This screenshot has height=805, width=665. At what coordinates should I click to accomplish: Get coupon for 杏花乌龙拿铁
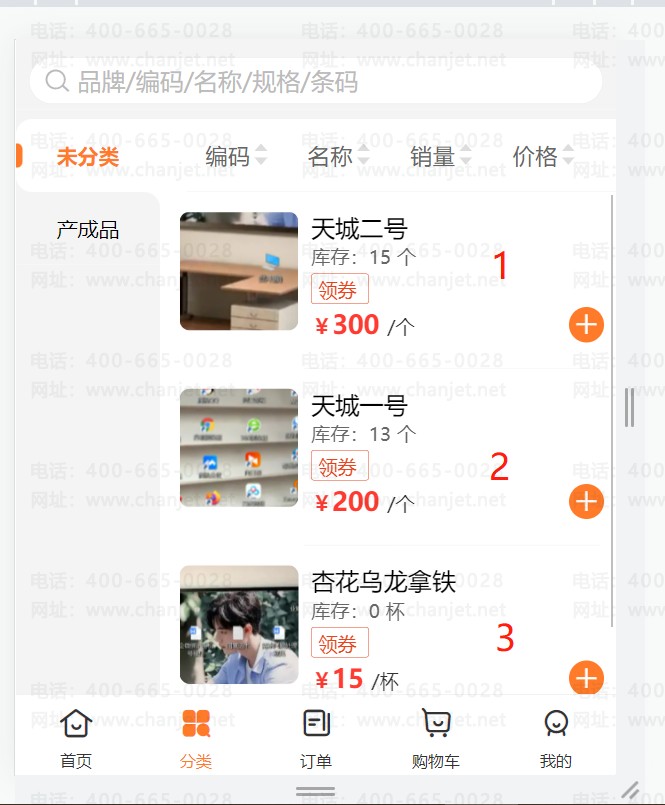click(x=341, y=643)
